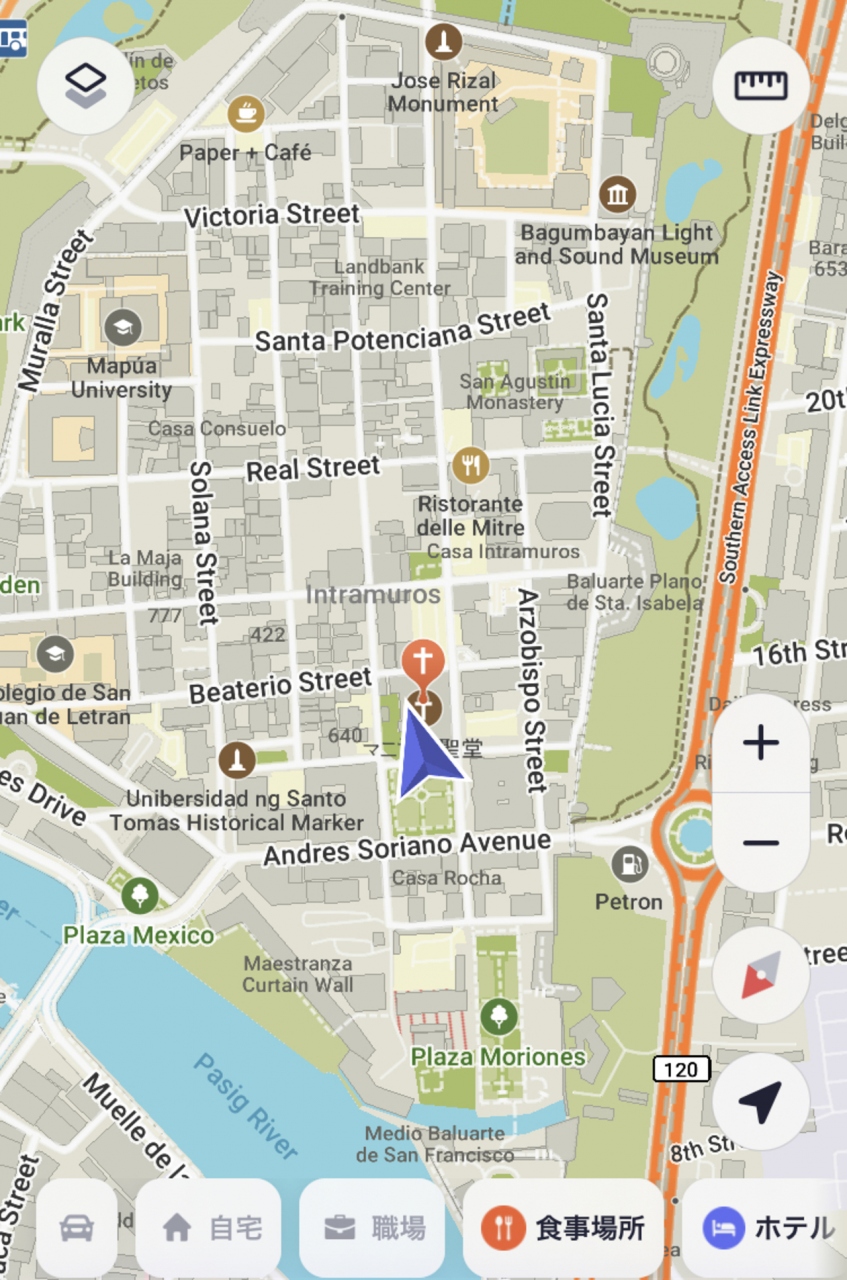Search for 食事場所 places to eat
This screenshot has width=847, height=1280.
click(x=563, y=1227)
